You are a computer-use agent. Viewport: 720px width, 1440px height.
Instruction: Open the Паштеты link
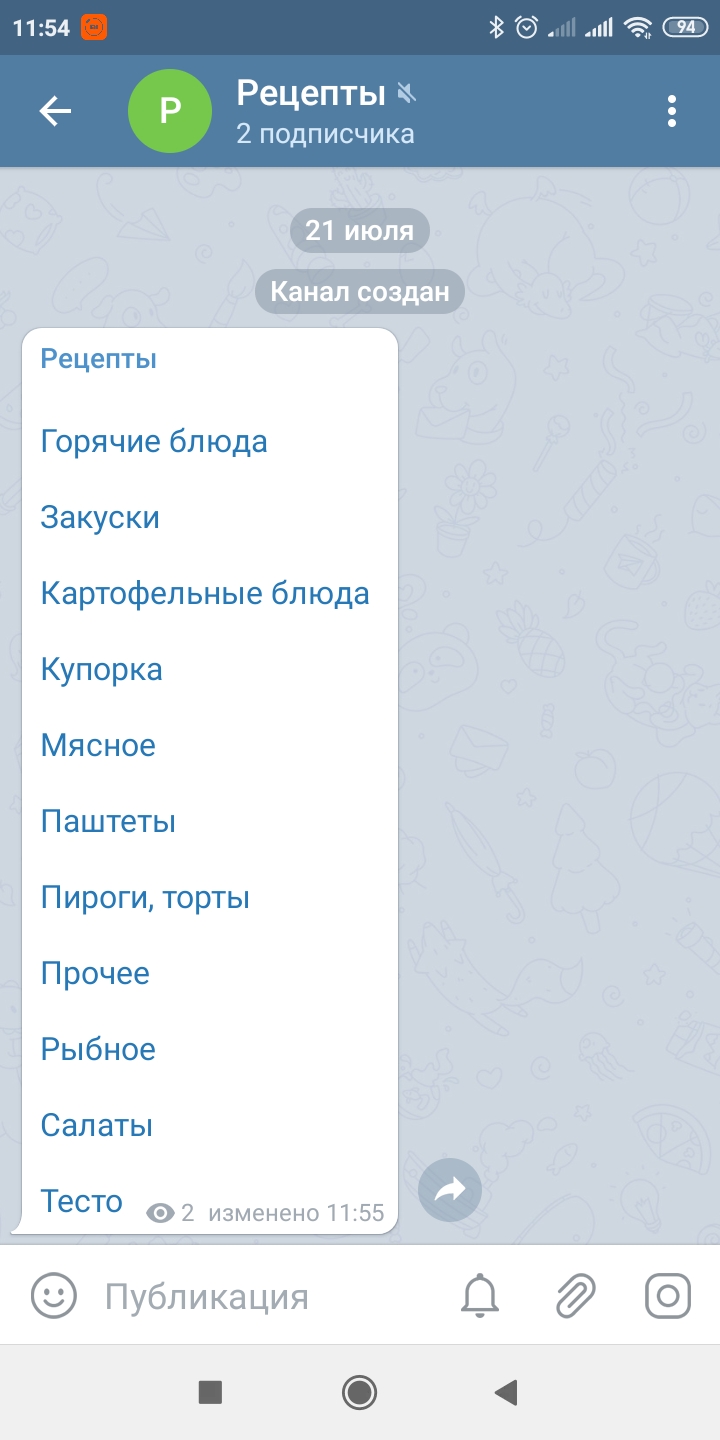click(108, 821)
